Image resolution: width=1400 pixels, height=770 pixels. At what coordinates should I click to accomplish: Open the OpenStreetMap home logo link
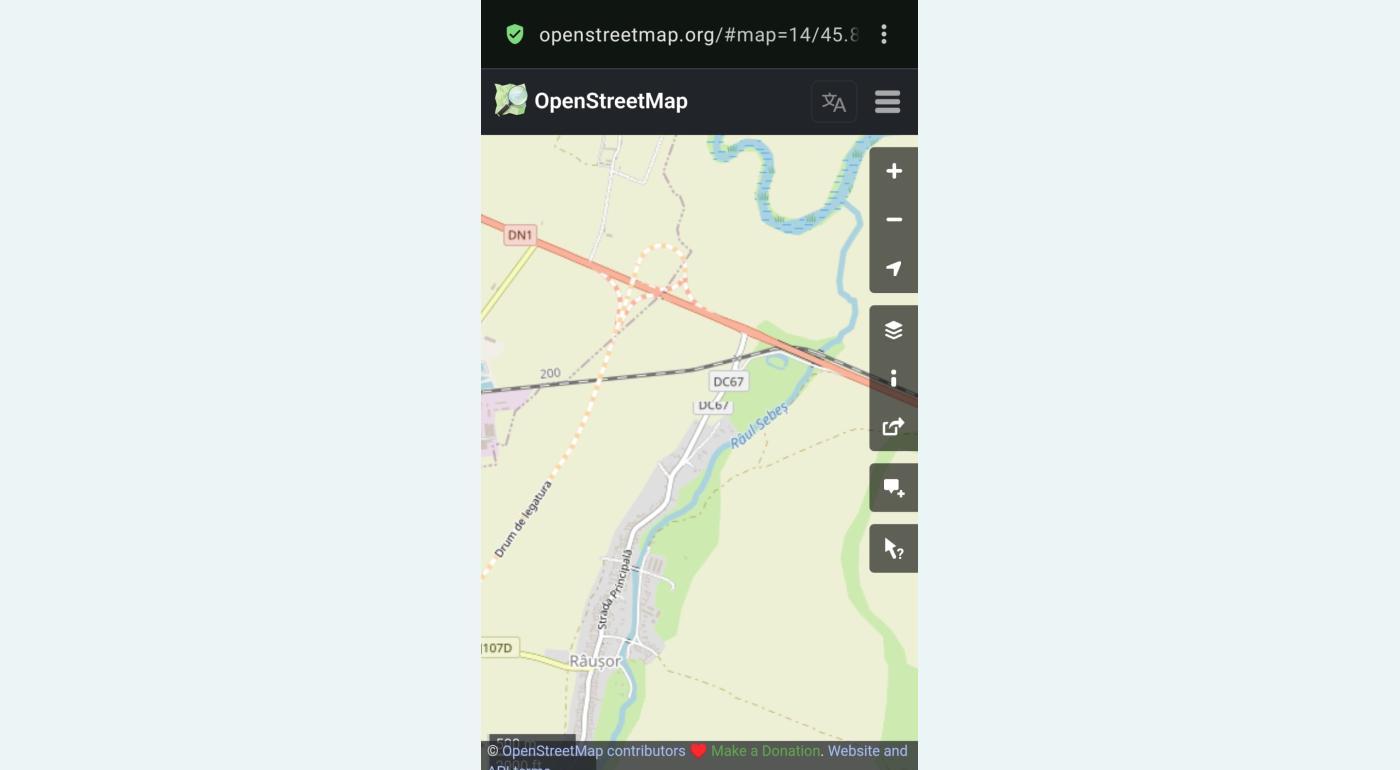click(591, 101)
